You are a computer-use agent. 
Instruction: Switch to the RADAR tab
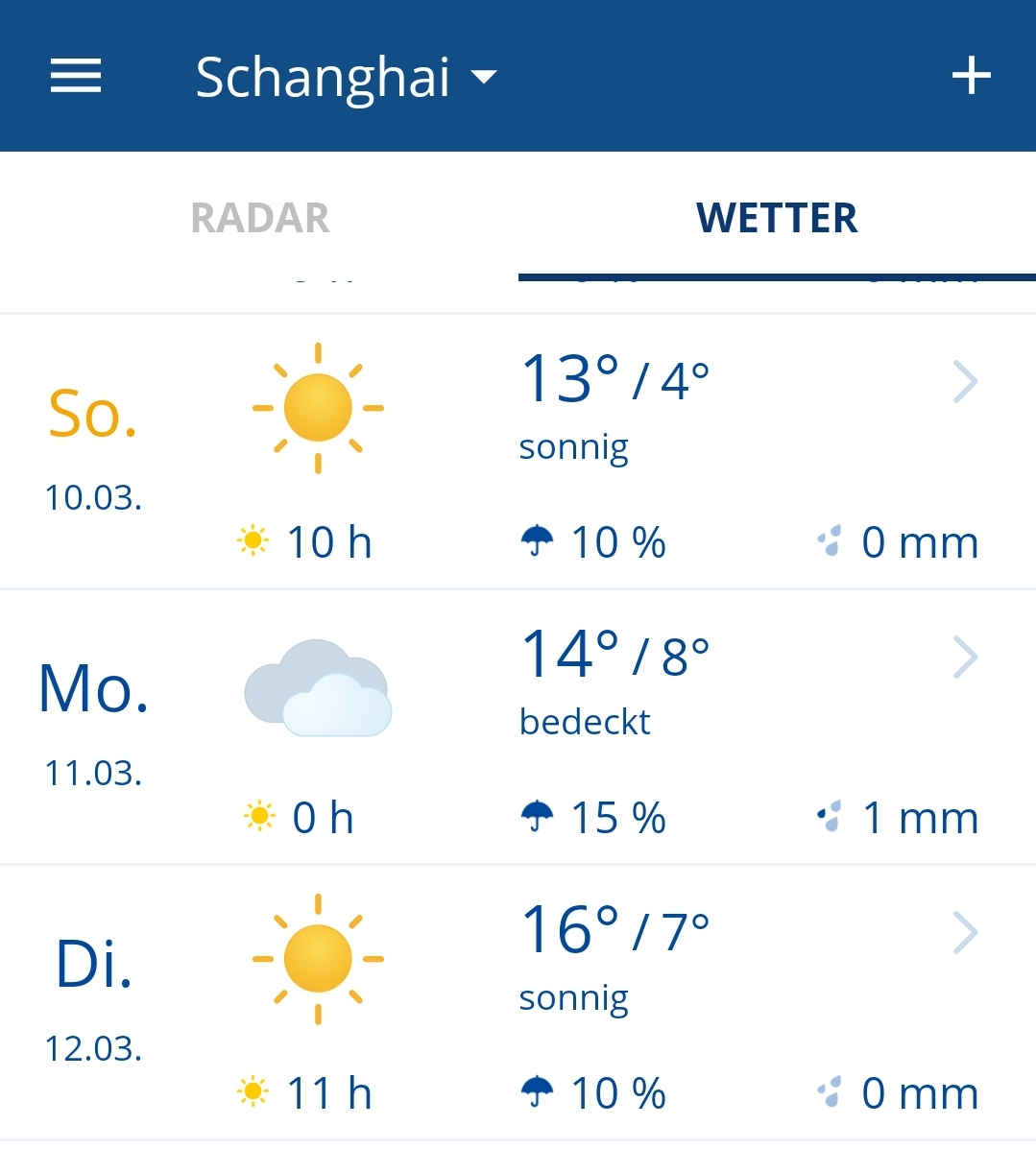260,218
